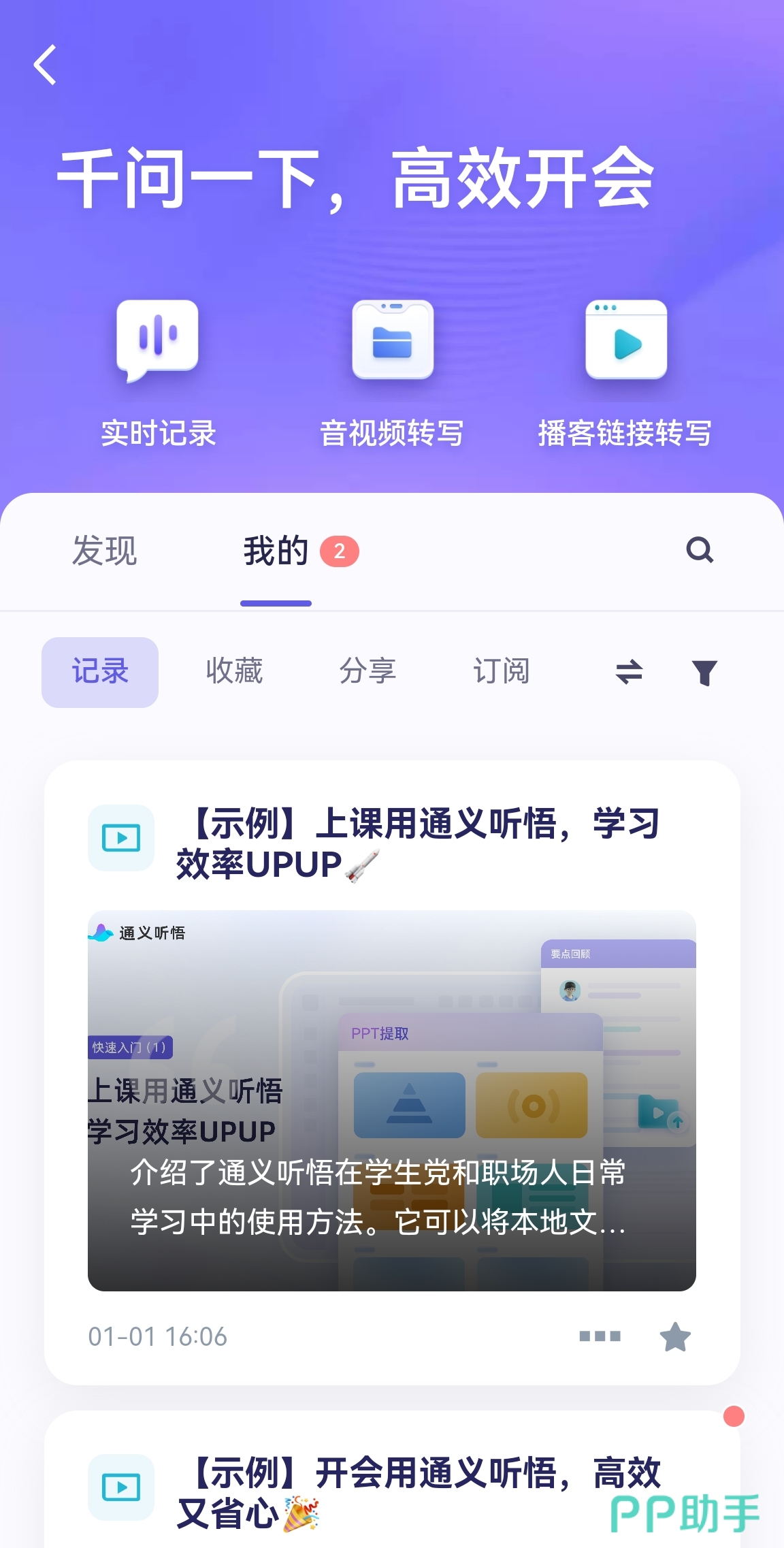Open more options on the 01-01 16:06 record
Viewport: 784px width, 1548px height.
(600, 1336)
